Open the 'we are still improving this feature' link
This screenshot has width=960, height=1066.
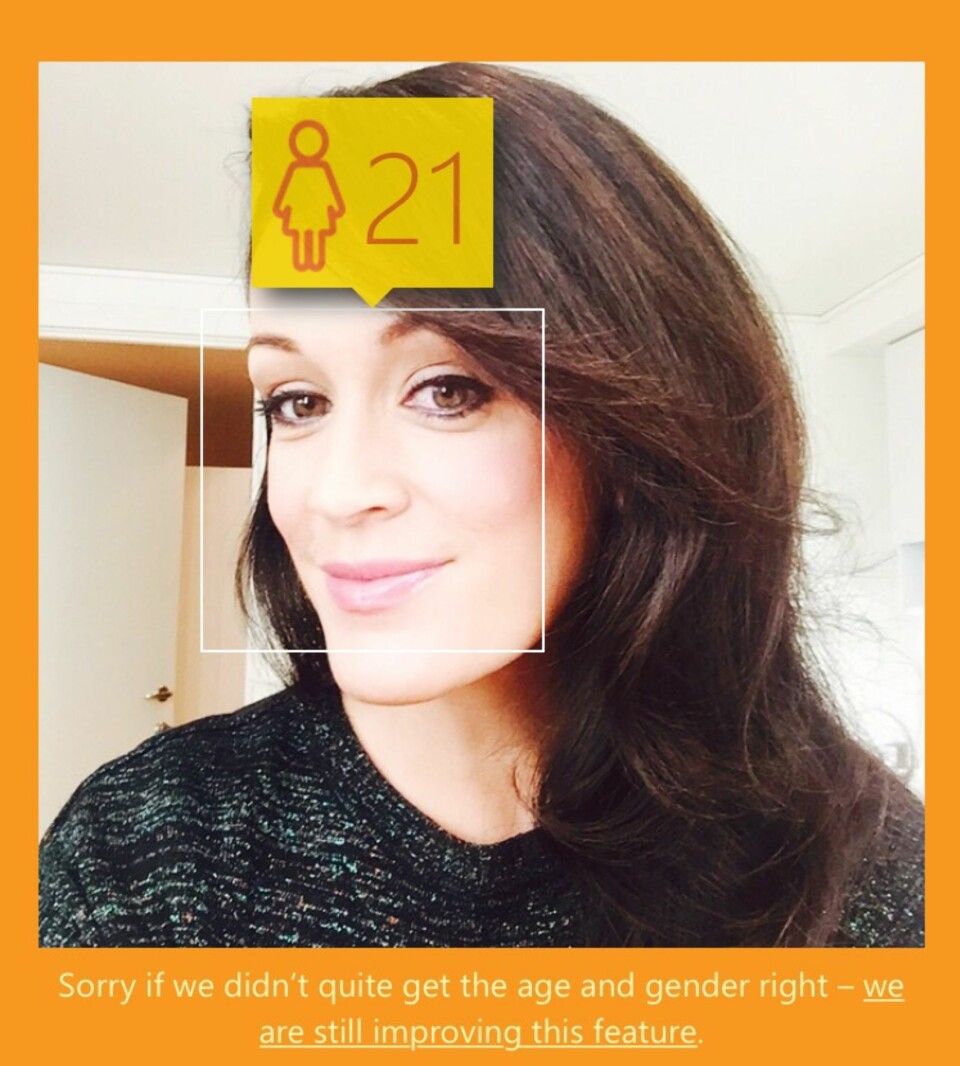(x=477, y=1031)
